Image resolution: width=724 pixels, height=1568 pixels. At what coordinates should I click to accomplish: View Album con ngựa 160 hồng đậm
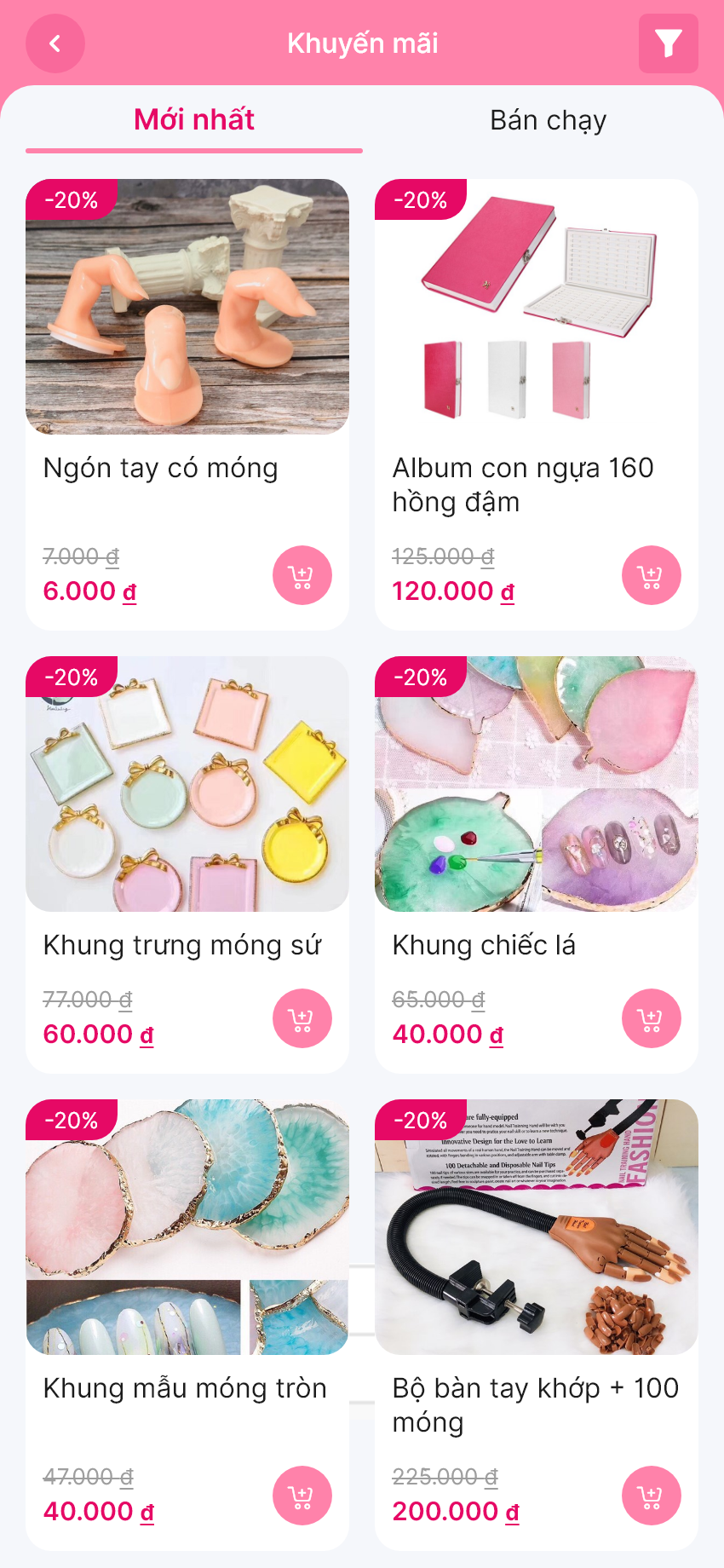point(537,405)
